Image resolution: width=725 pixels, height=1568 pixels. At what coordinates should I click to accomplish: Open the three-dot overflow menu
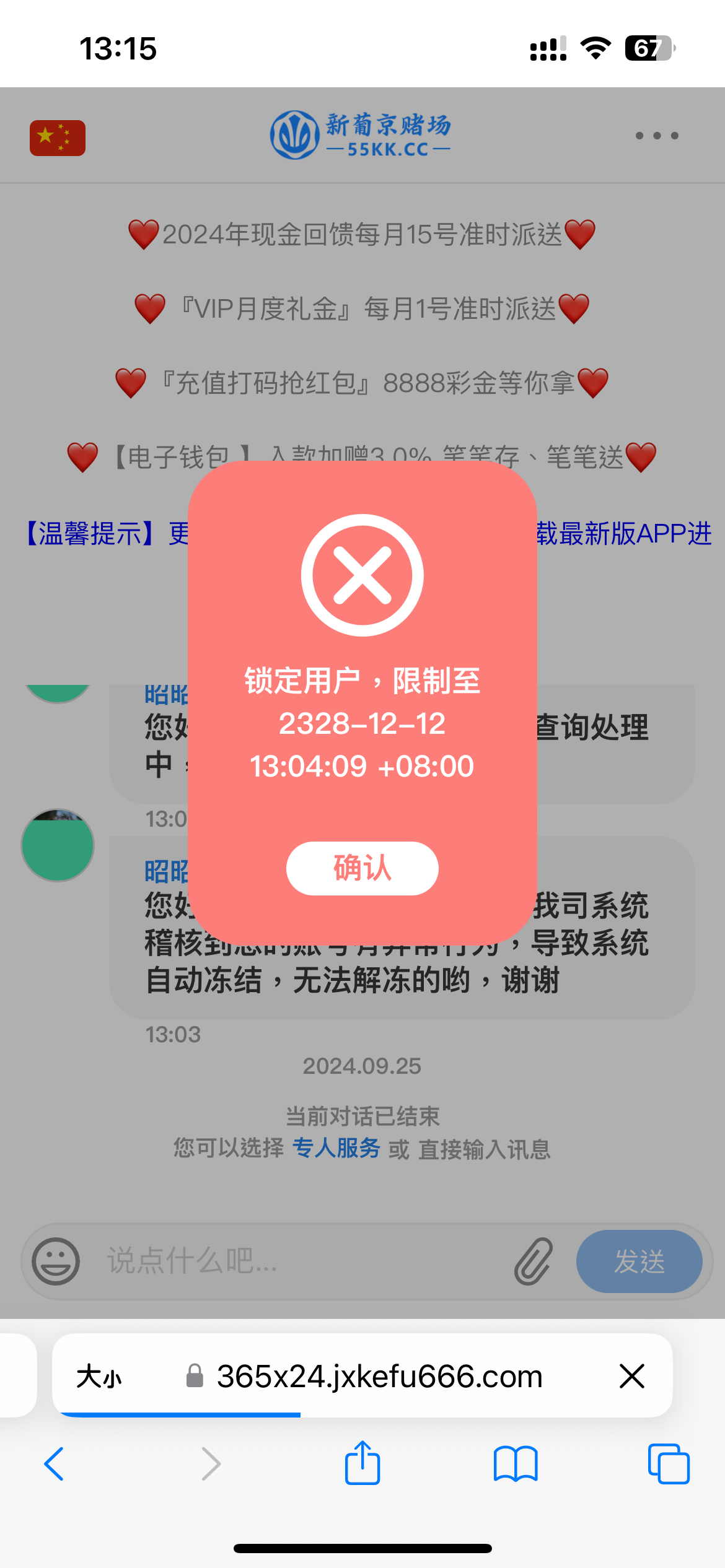[657, 136]
